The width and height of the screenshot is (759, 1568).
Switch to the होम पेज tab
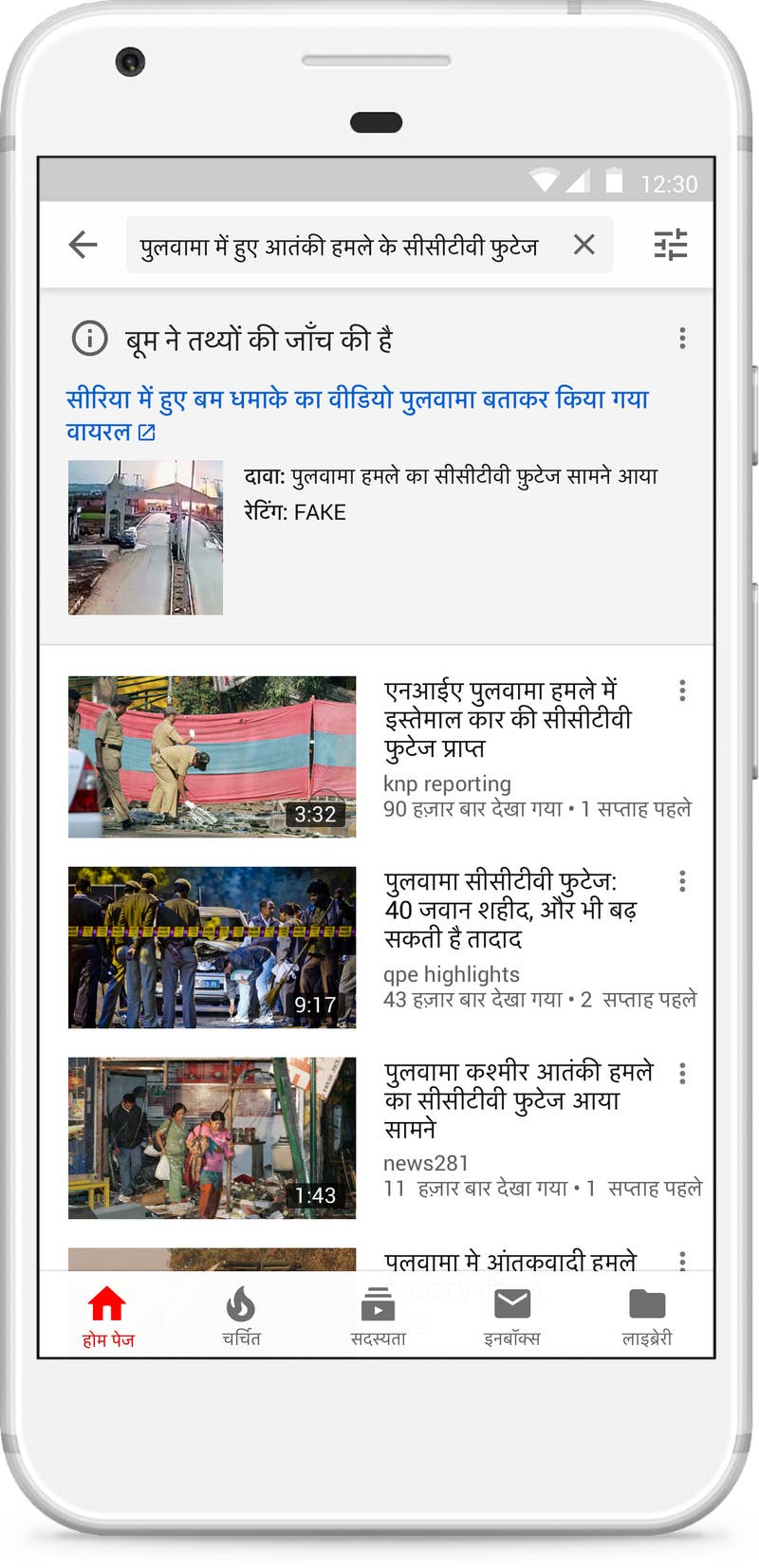(107, 1317)
